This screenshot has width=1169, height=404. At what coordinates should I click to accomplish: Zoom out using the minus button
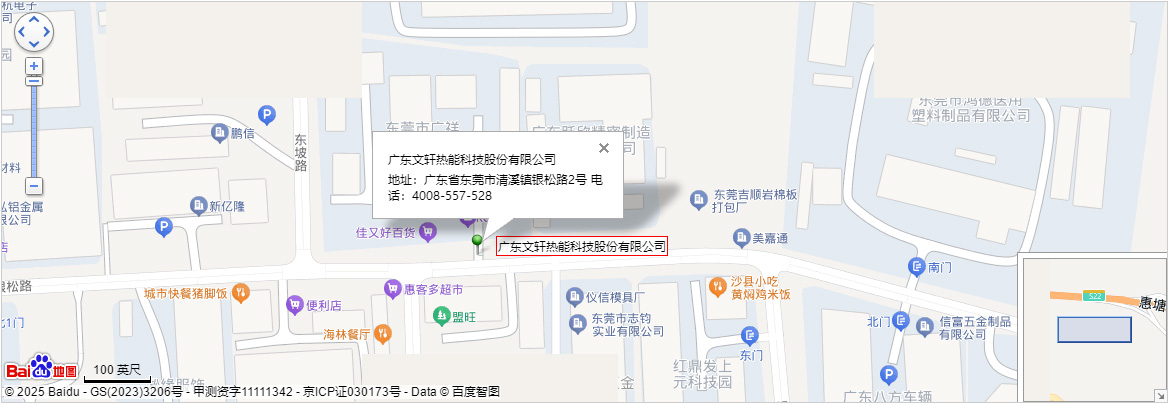[34, 186]
